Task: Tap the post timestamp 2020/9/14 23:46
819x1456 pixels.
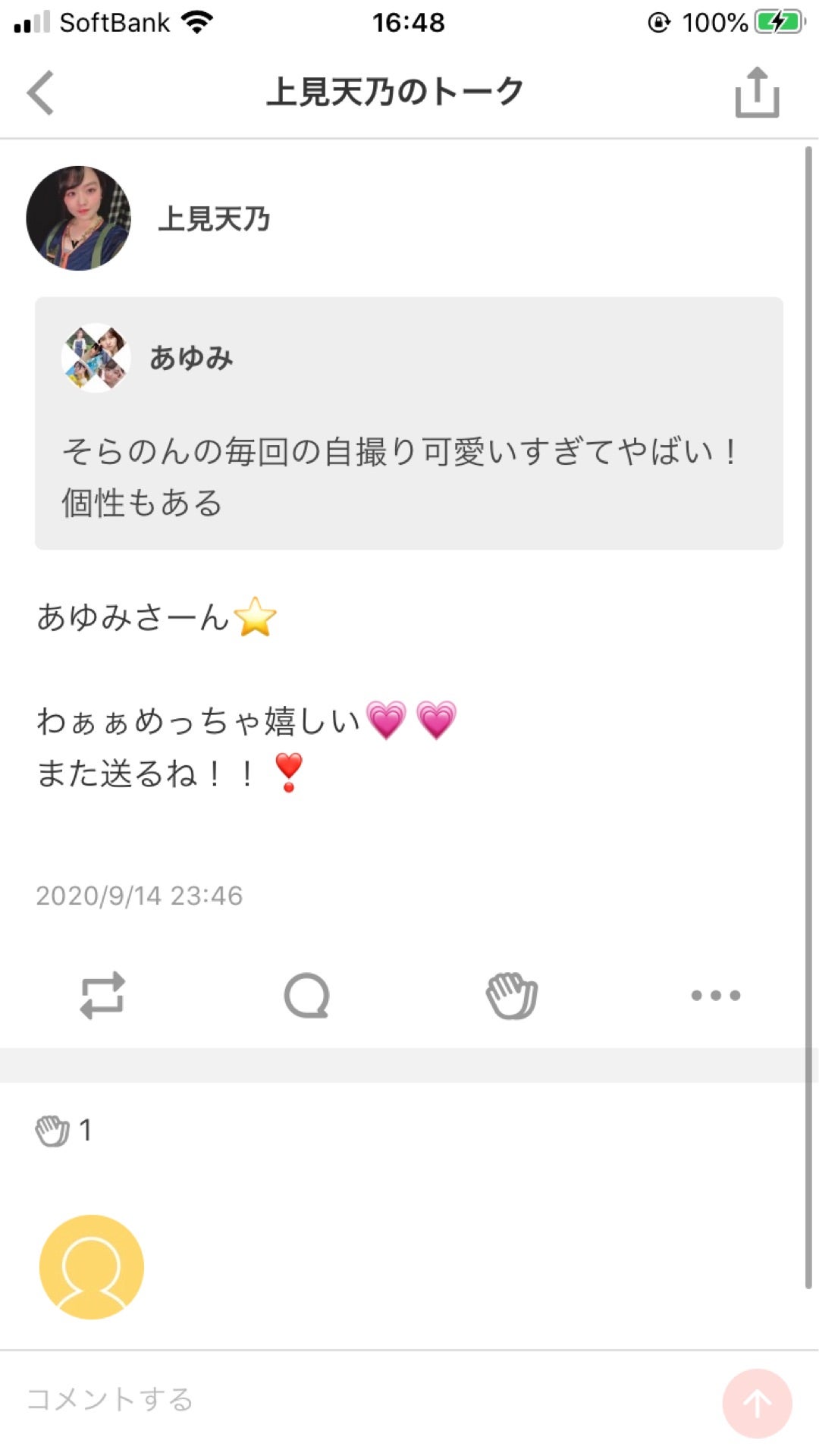Action: (140, 895)
